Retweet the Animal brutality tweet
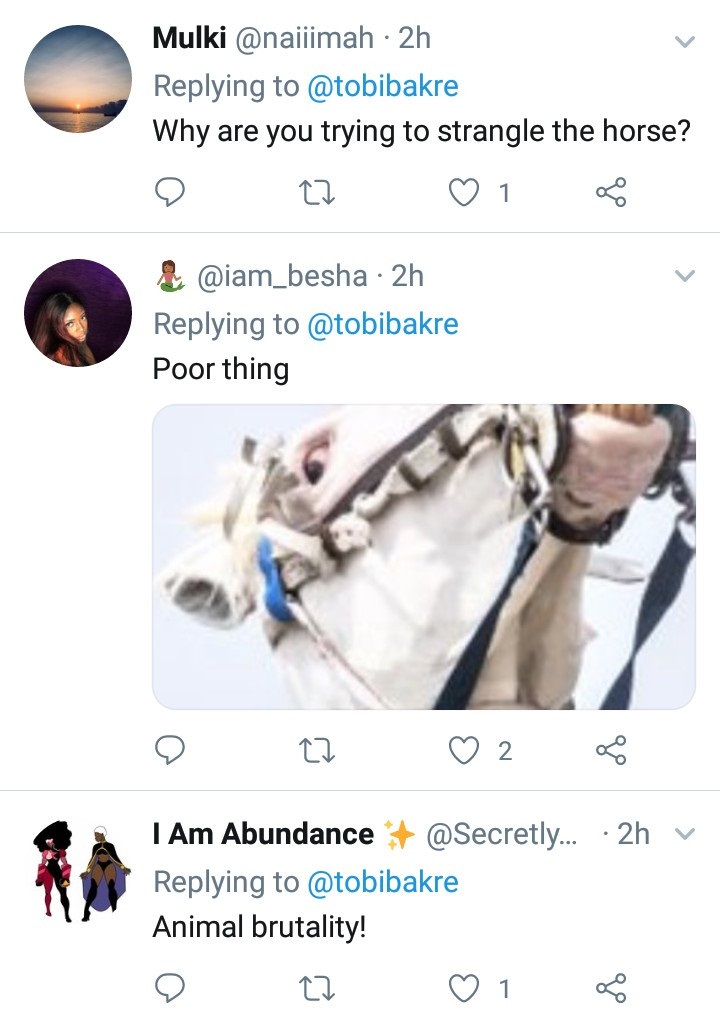 coord(318,988)
